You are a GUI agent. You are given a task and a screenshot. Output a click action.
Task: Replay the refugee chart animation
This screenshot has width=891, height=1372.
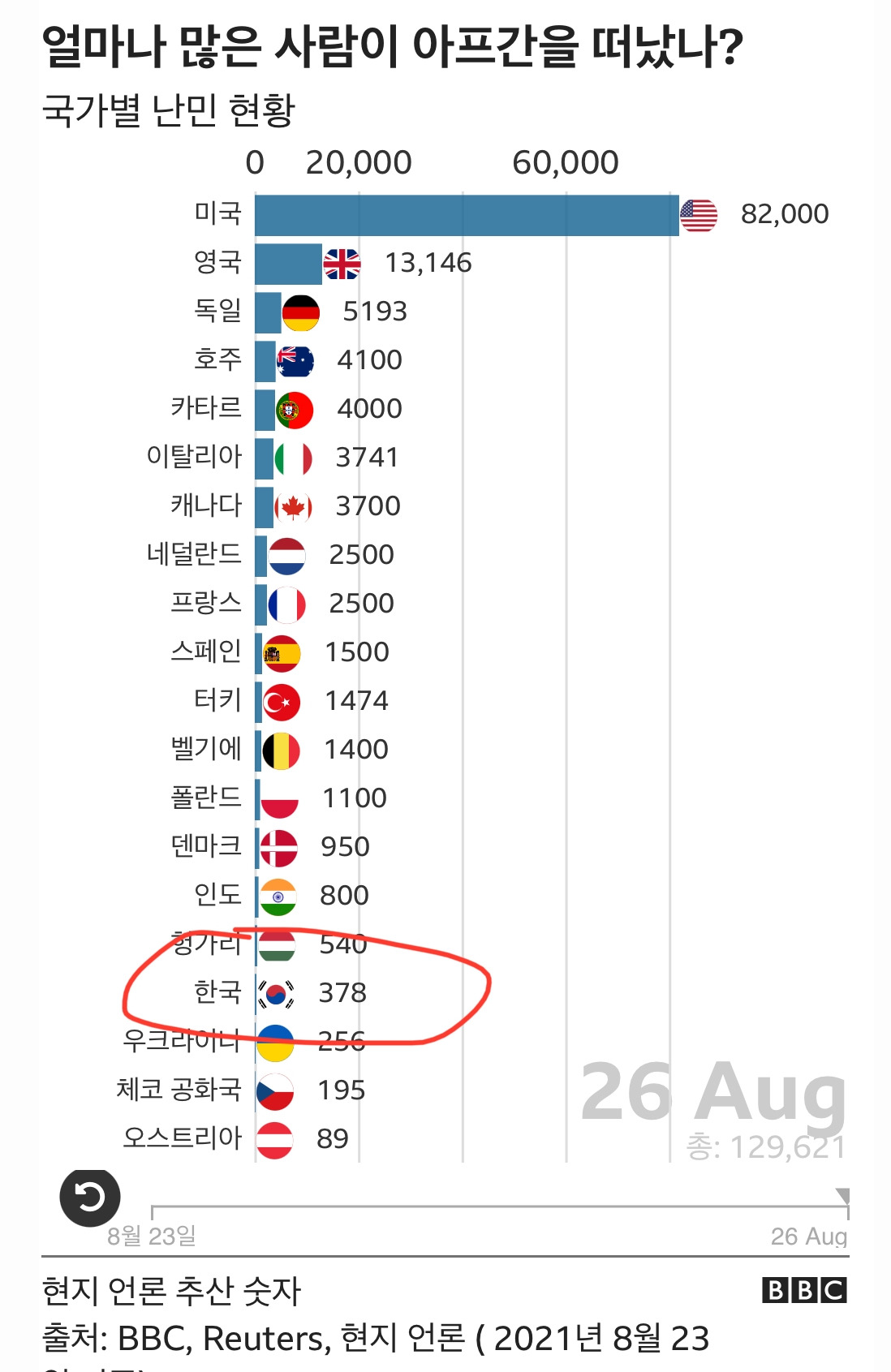[90, 1197]
